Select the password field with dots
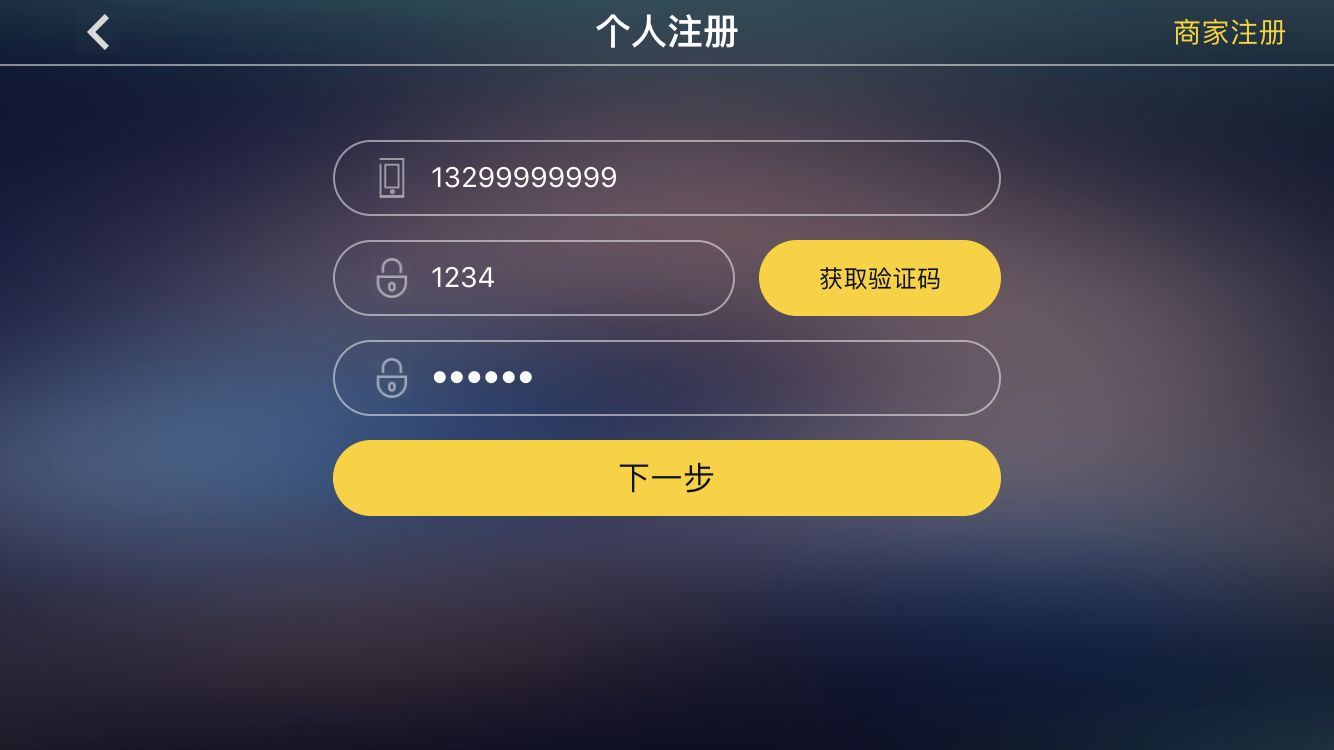This screenshot has width=1334, height=750. 666,378
